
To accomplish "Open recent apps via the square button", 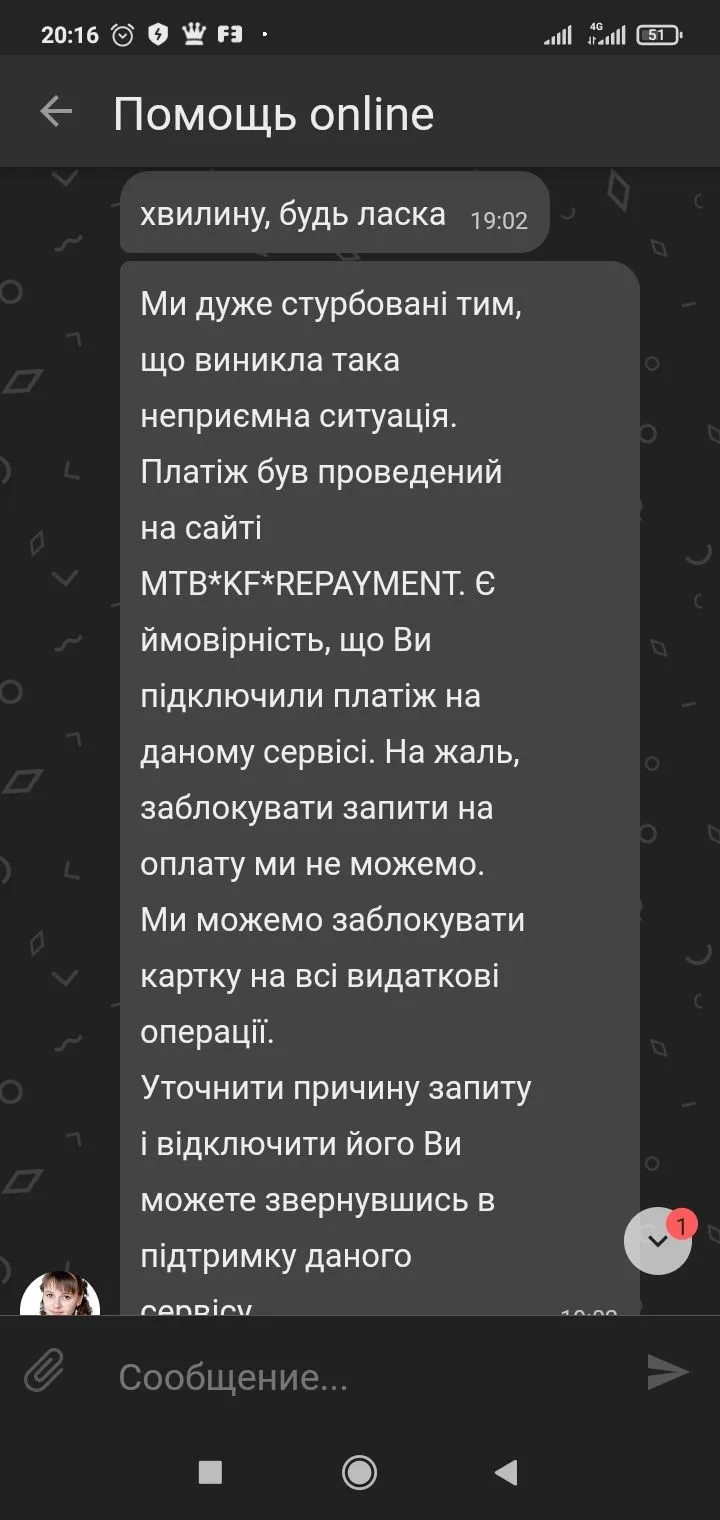I will (210, 1471).
